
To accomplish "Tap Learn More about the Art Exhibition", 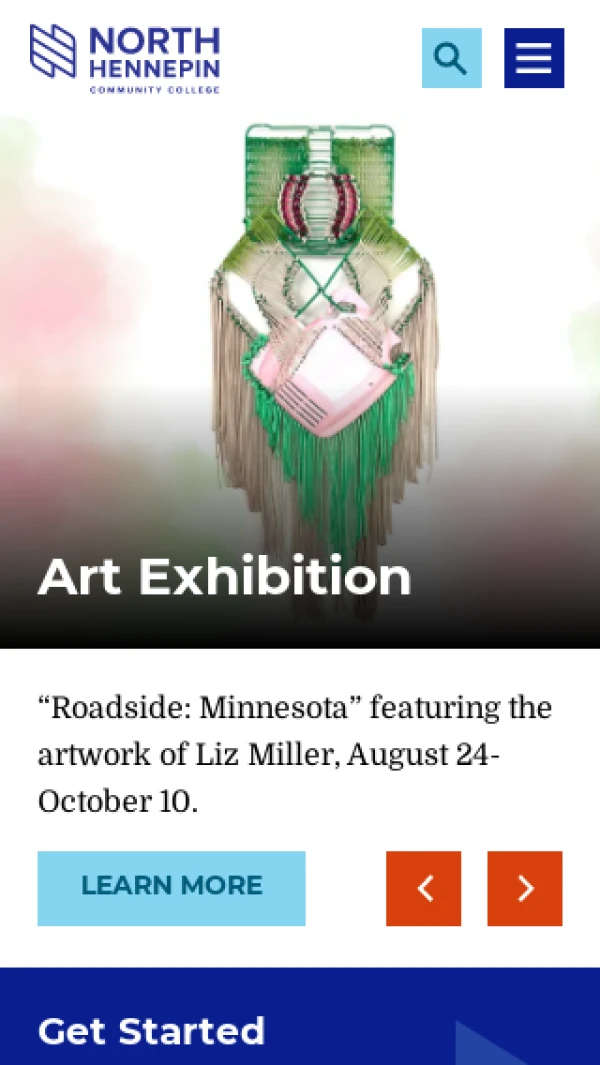I will coord(171,888).
